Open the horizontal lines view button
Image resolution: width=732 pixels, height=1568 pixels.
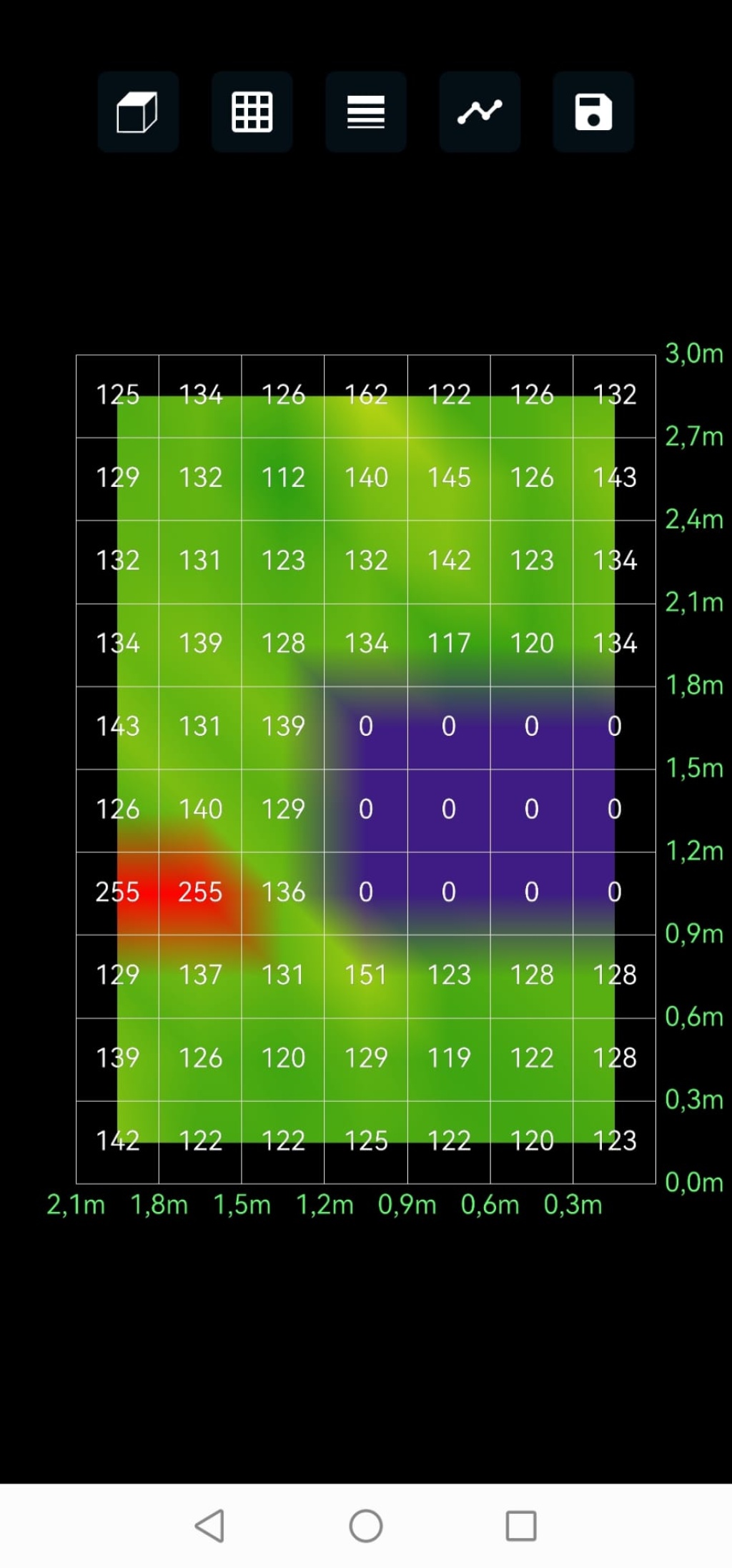[x=366, y=112]
